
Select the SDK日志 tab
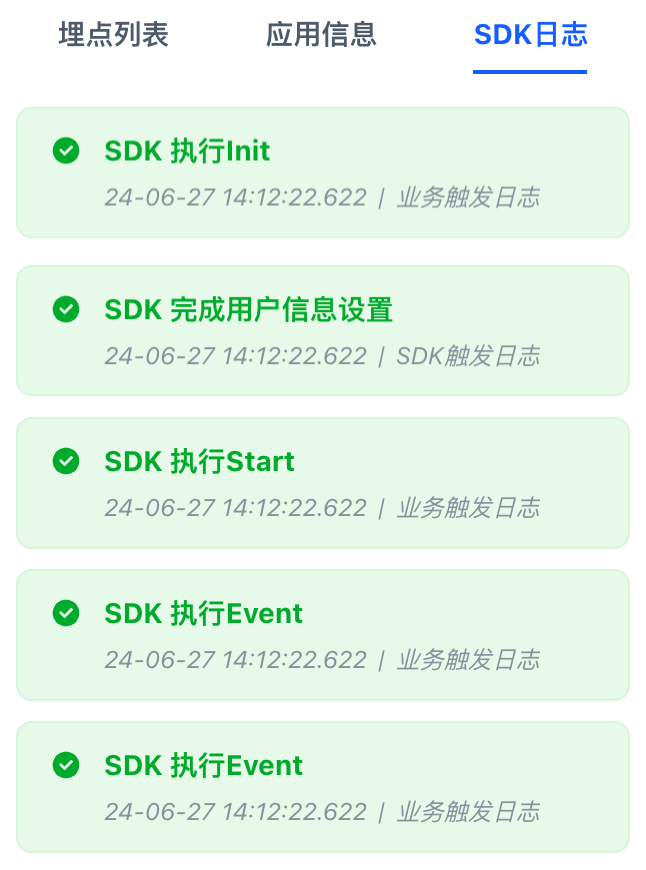tap(530, 36)
